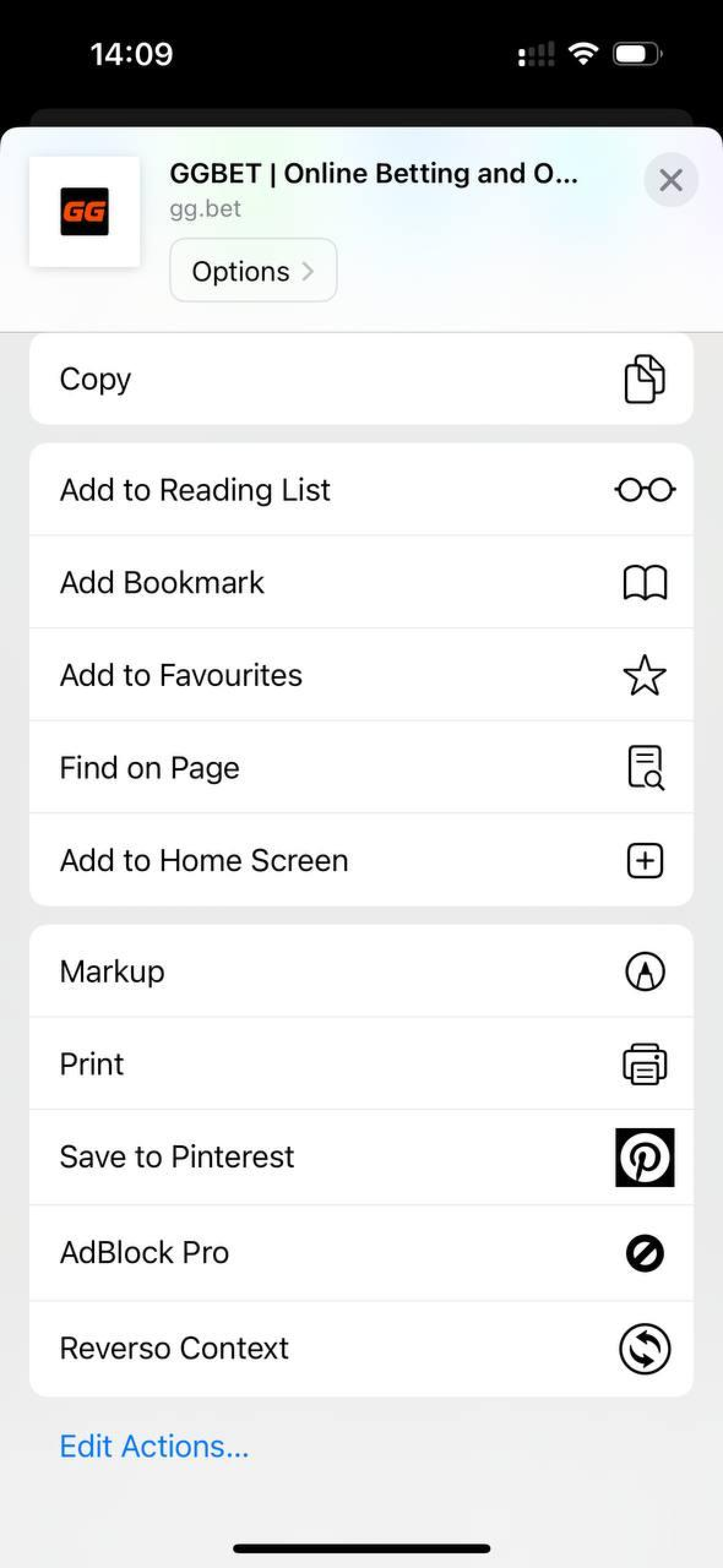Screen dimensions: 723x1568
Task: Print this web page
Action: tap(361, 1064)
